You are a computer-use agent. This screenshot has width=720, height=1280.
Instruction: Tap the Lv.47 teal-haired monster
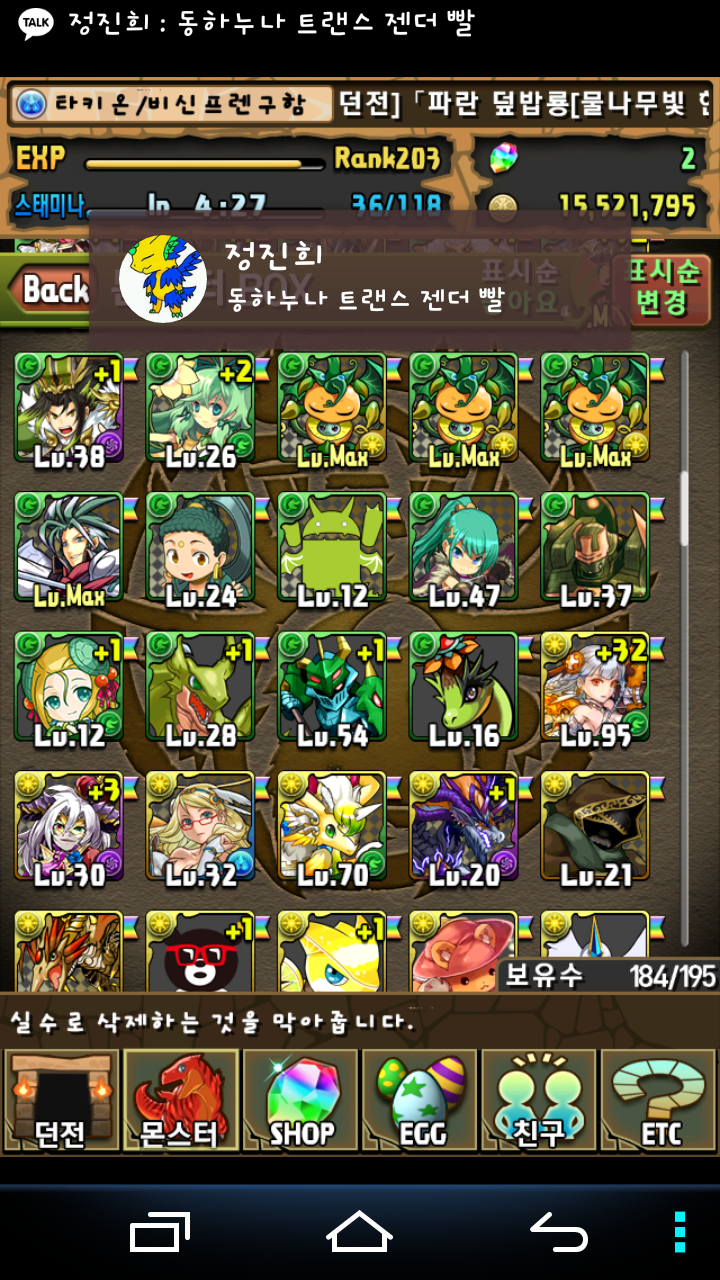pos(463,549)
